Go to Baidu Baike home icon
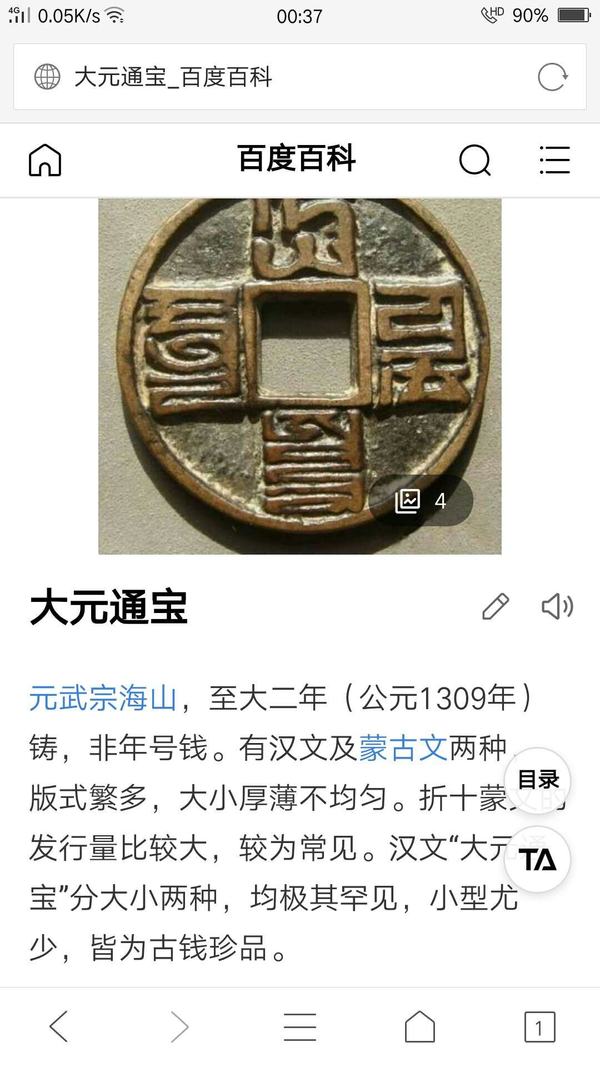Image resolution: width=600 pixels, height=1067 pixels. (x=45, y=160)
